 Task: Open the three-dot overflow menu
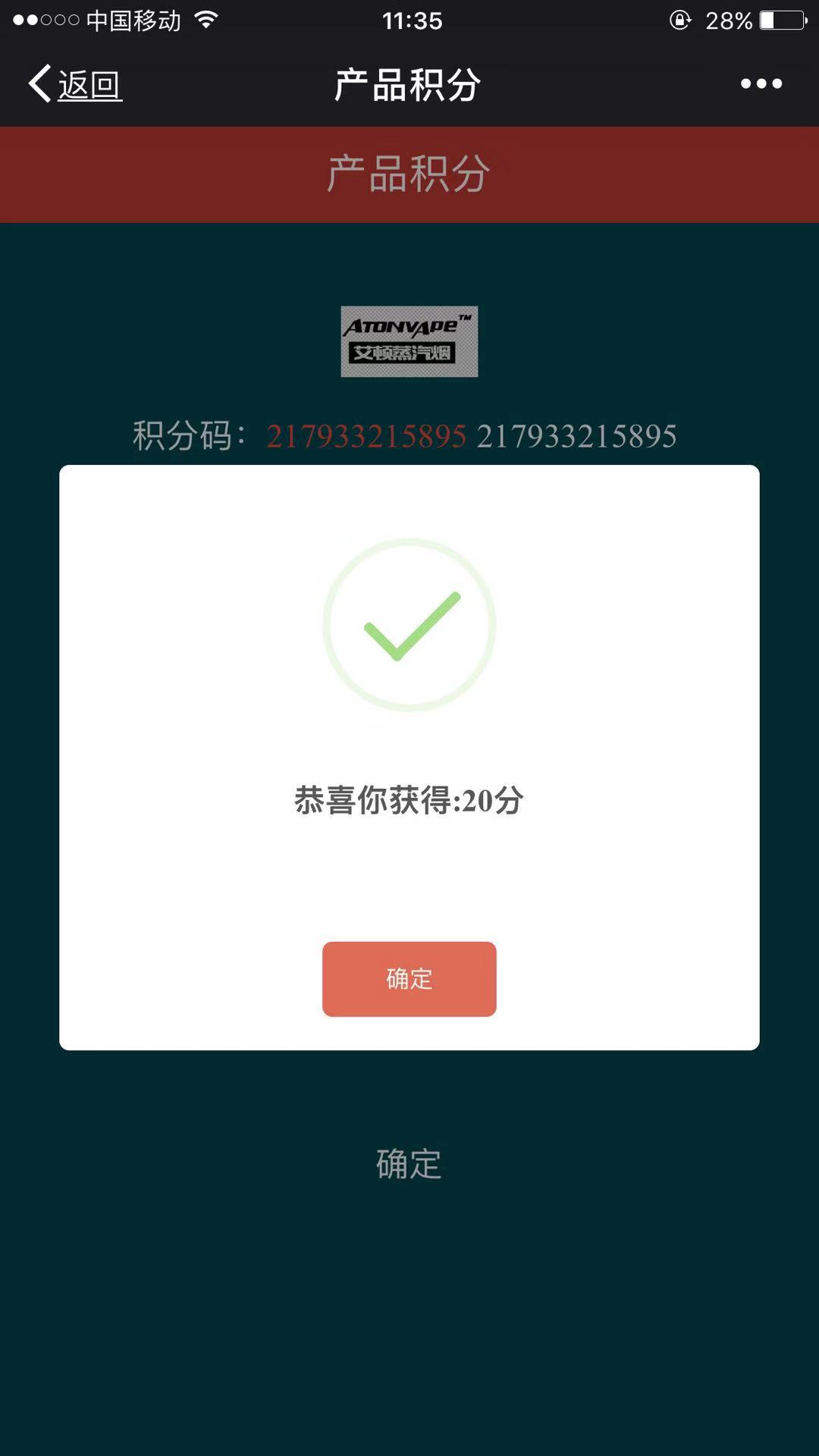(761, 84)
